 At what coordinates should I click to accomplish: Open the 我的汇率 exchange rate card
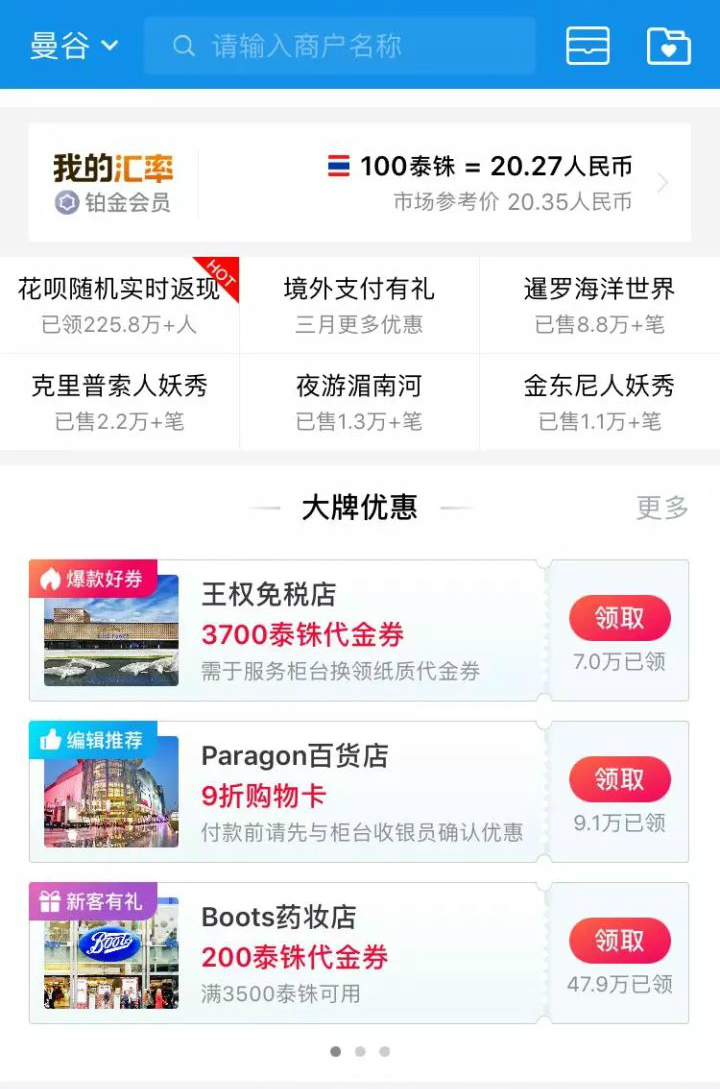click(x=360, y=183)
